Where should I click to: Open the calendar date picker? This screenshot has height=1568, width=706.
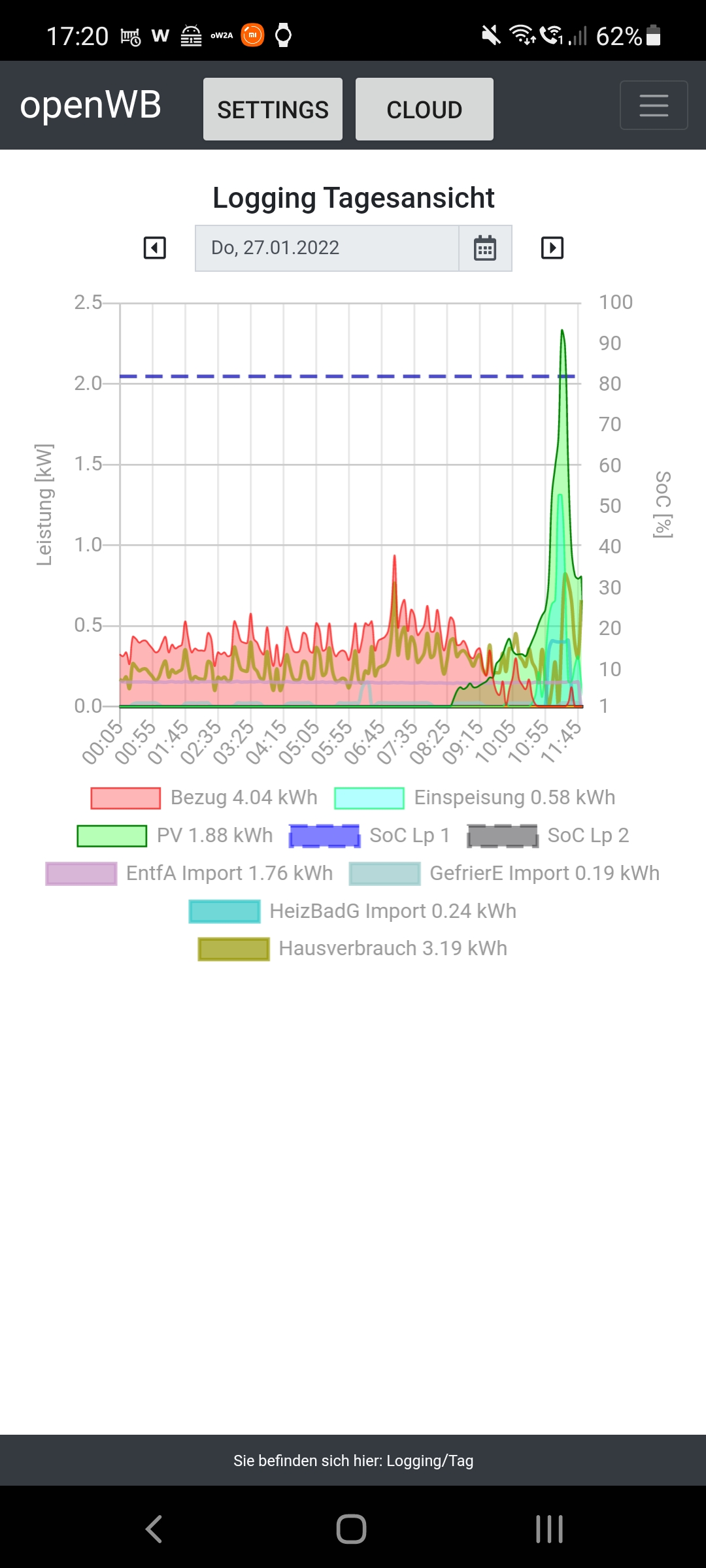[485, 248]
